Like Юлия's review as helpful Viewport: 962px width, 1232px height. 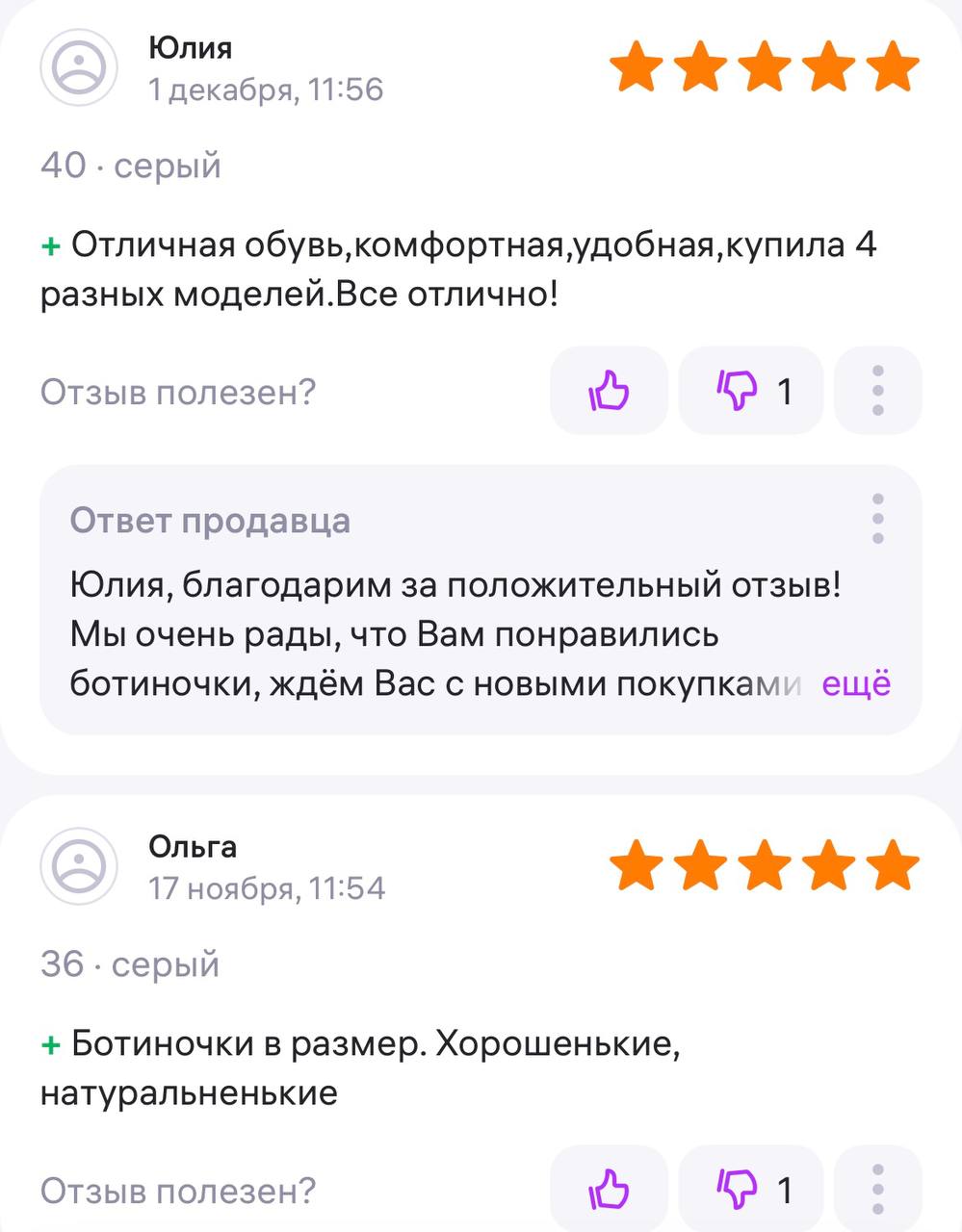click(x=609, y=391)
